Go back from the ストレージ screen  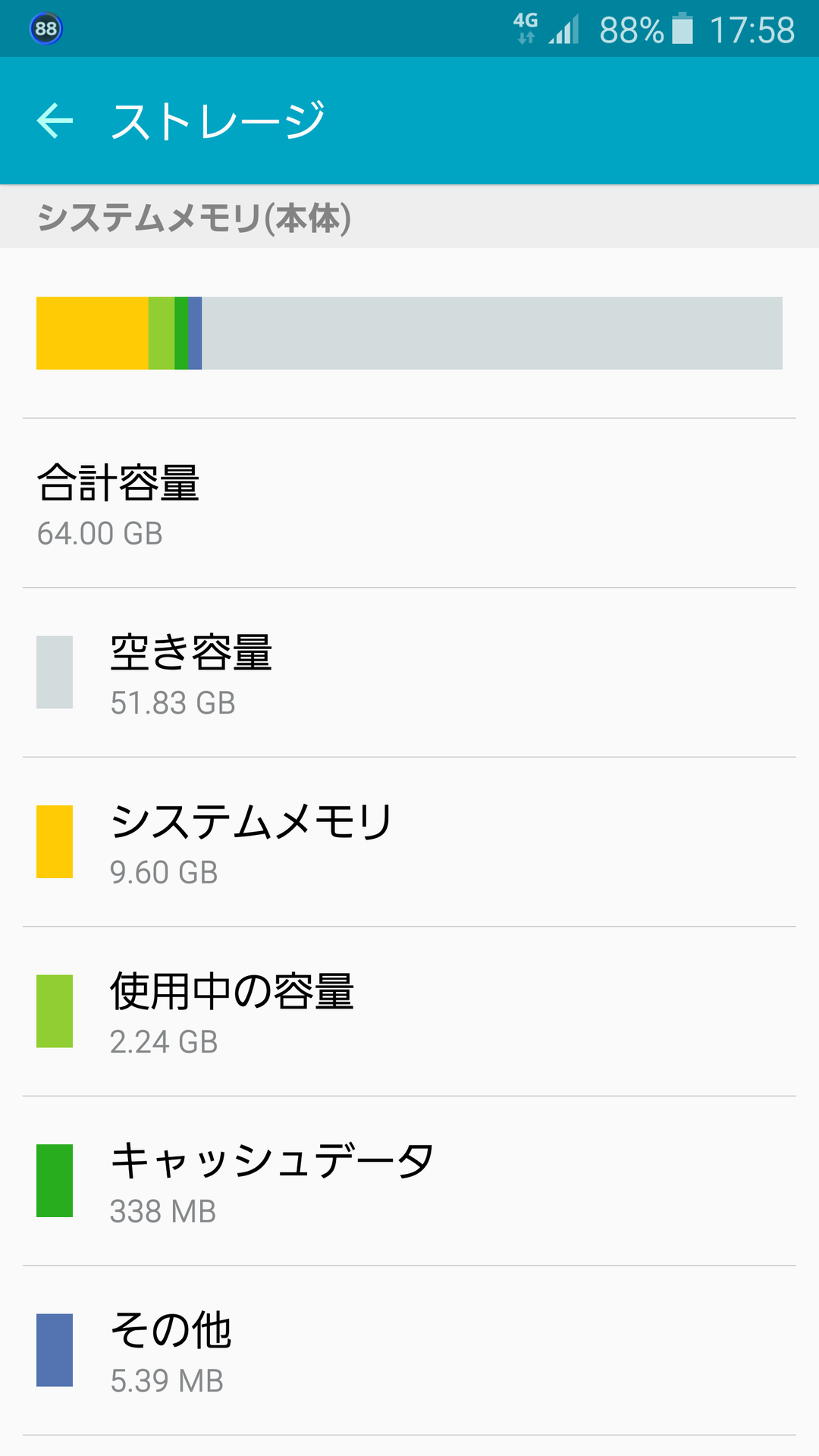tap(55, 121)
